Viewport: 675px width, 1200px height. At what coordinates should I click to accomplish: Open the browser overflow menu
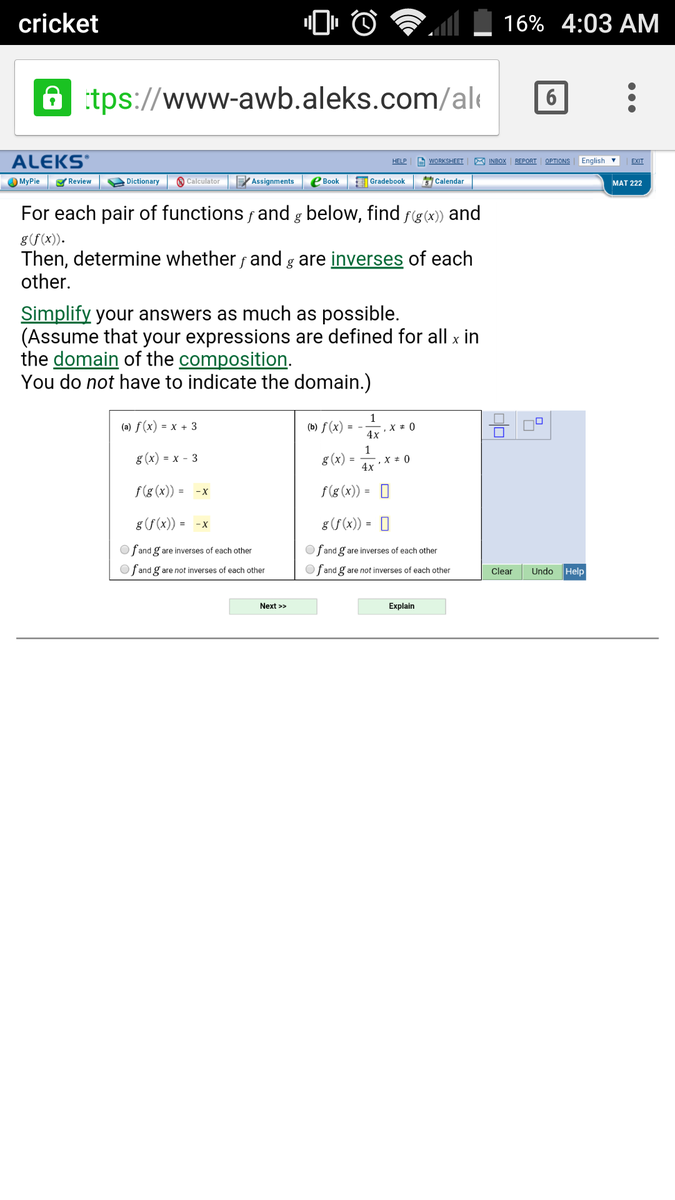click(x=631, y=98)
